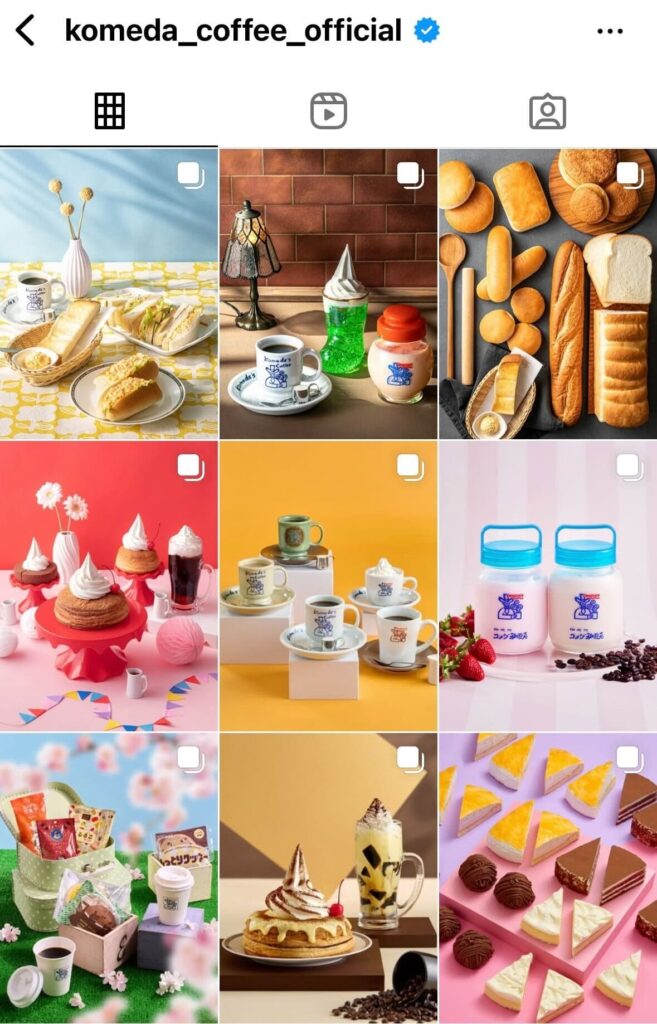The height and width of the screenshot is (1024, 657).
Task: Open the two milk jars post
Action: coord(548,586)
